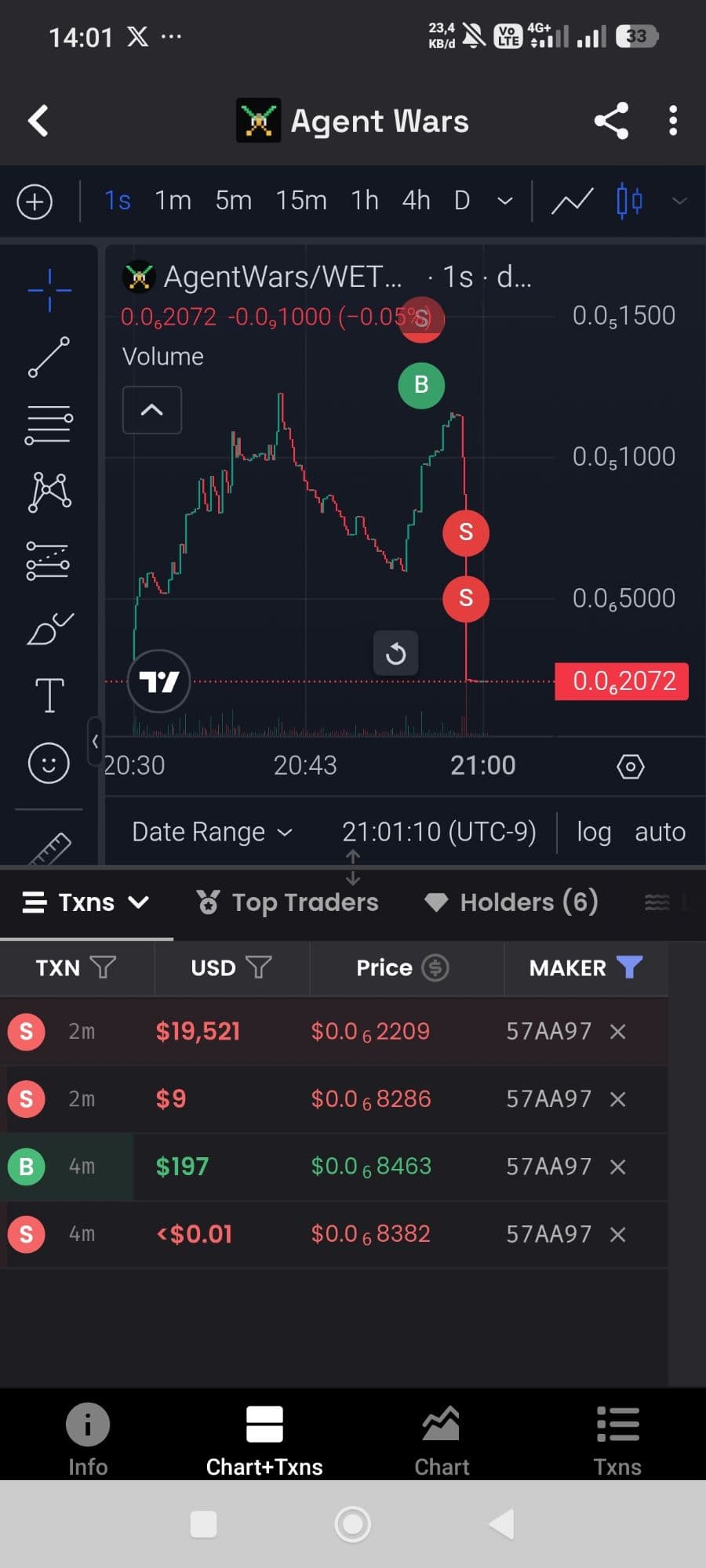706x1568 pixels.
Task: Reset the chart view
Action: pyautogui.click(x=395, y=653)
